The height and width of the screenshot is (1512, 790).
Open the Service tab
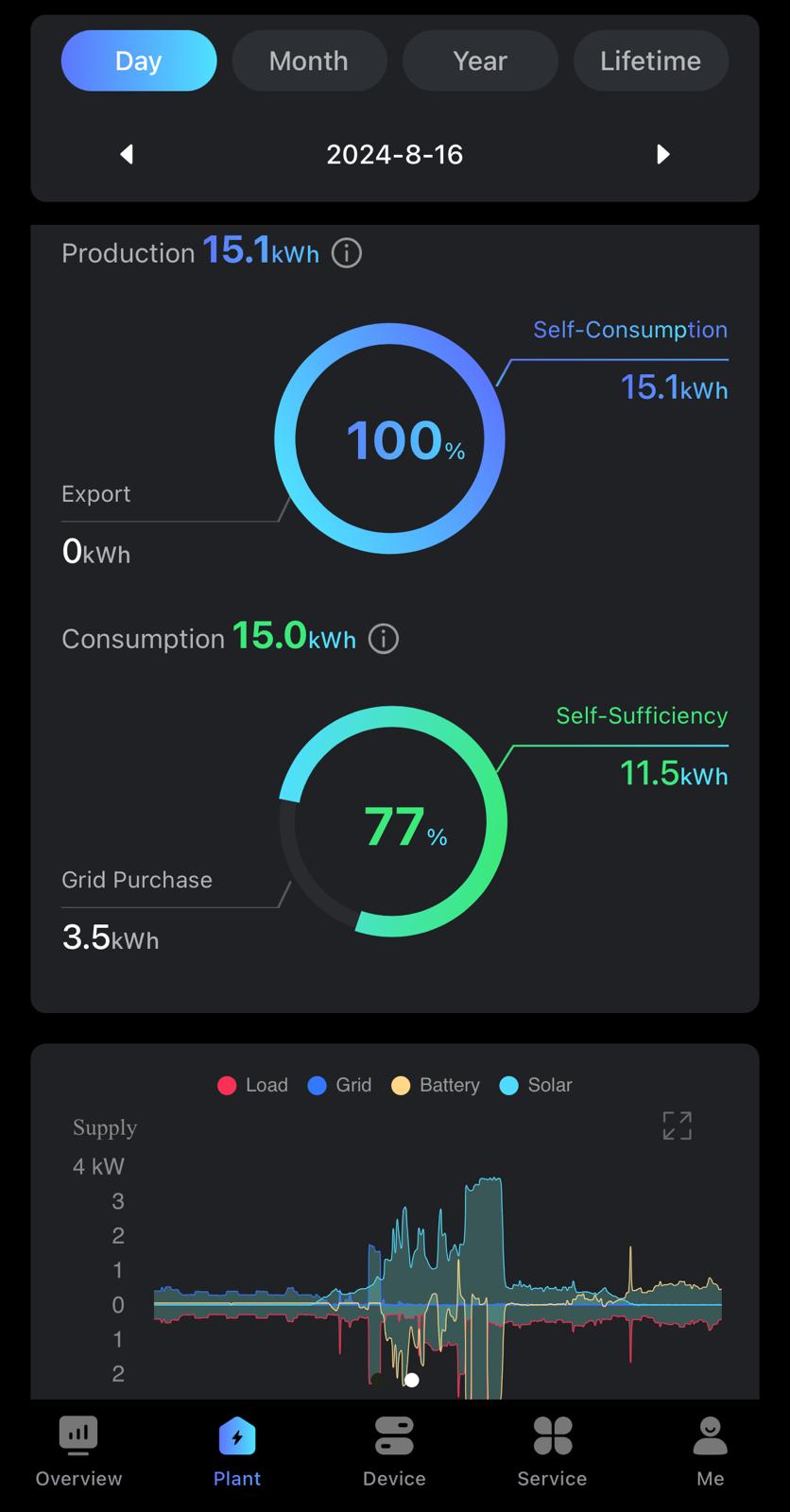pos(552,1452)
